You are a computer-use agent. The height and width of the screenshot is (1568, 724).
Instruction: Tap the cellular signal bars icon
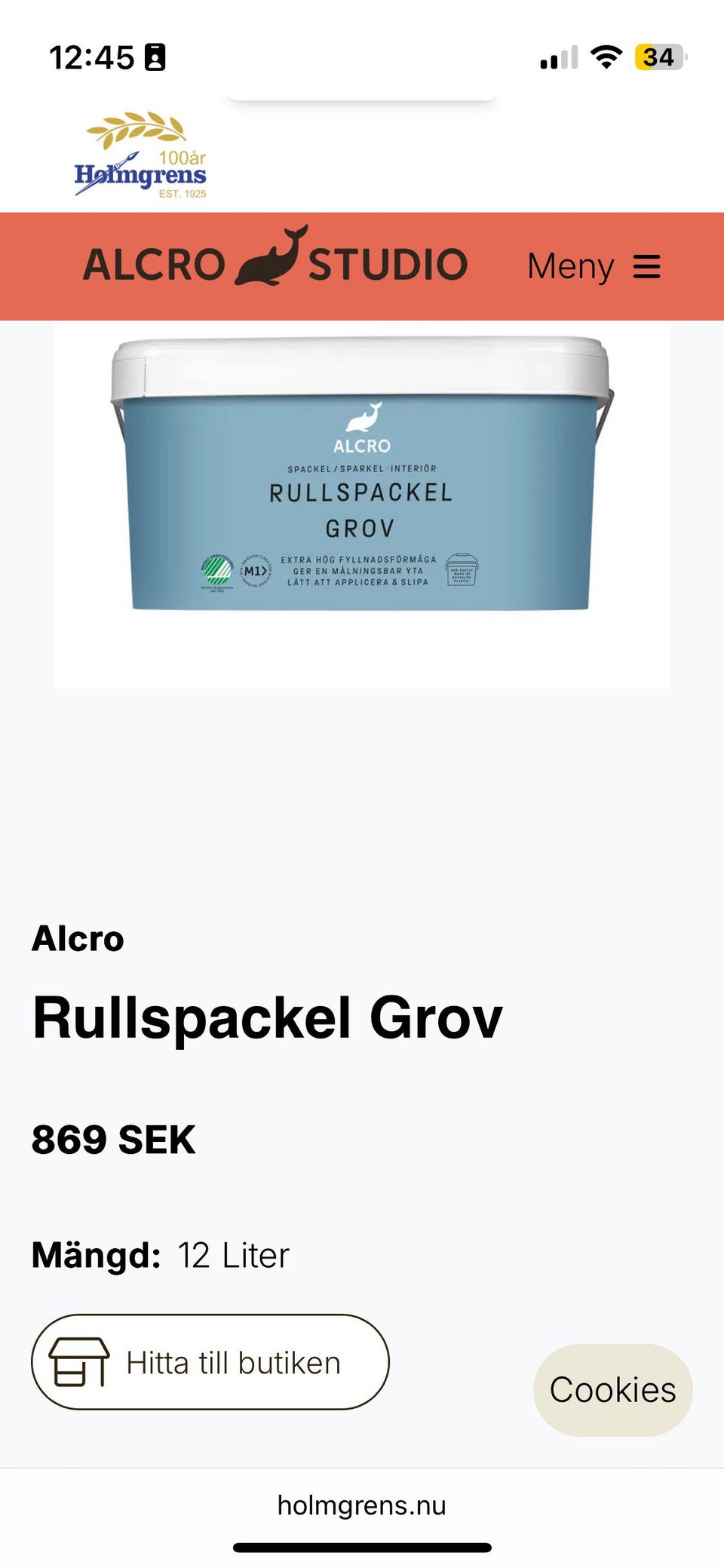[558, 57]
